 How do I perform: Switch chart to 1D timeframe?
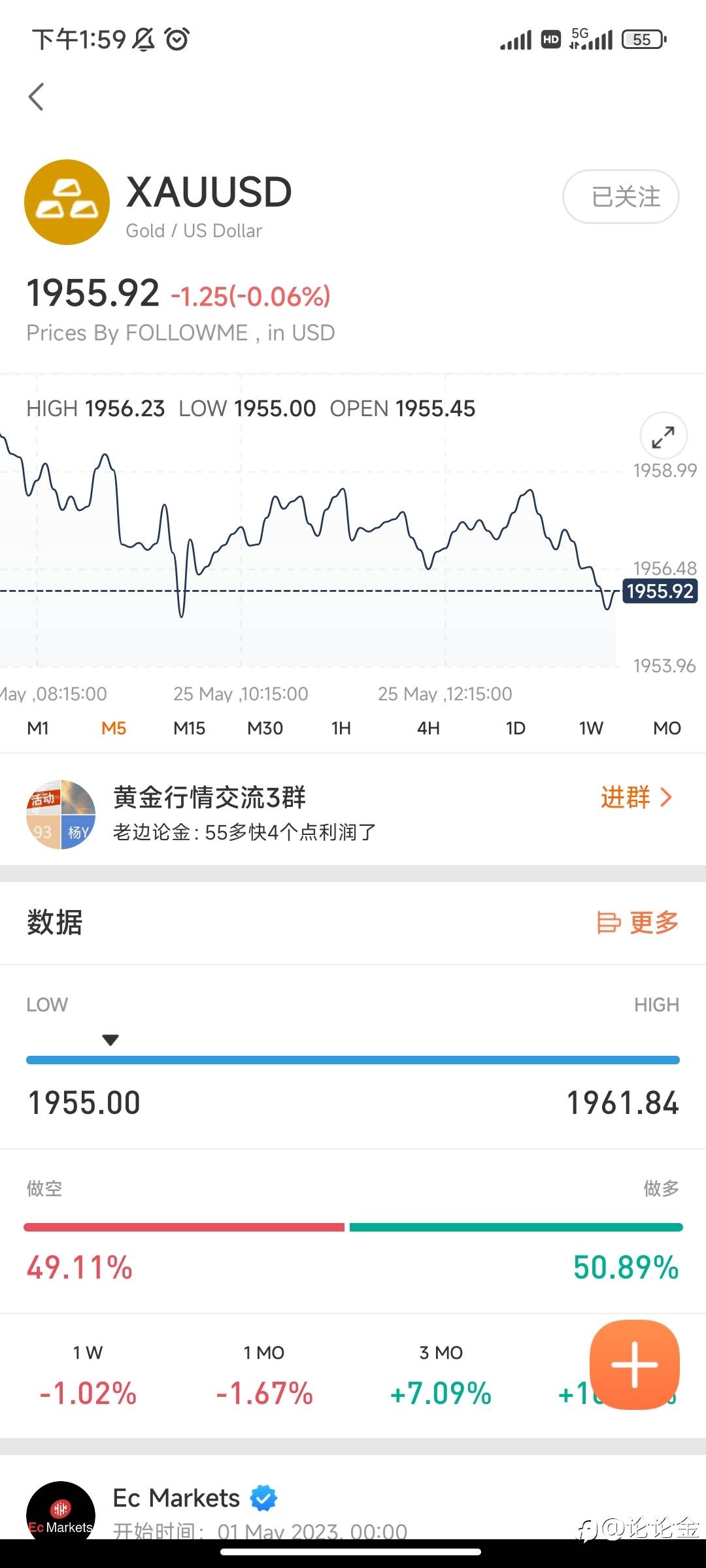(x=515, y=728)
